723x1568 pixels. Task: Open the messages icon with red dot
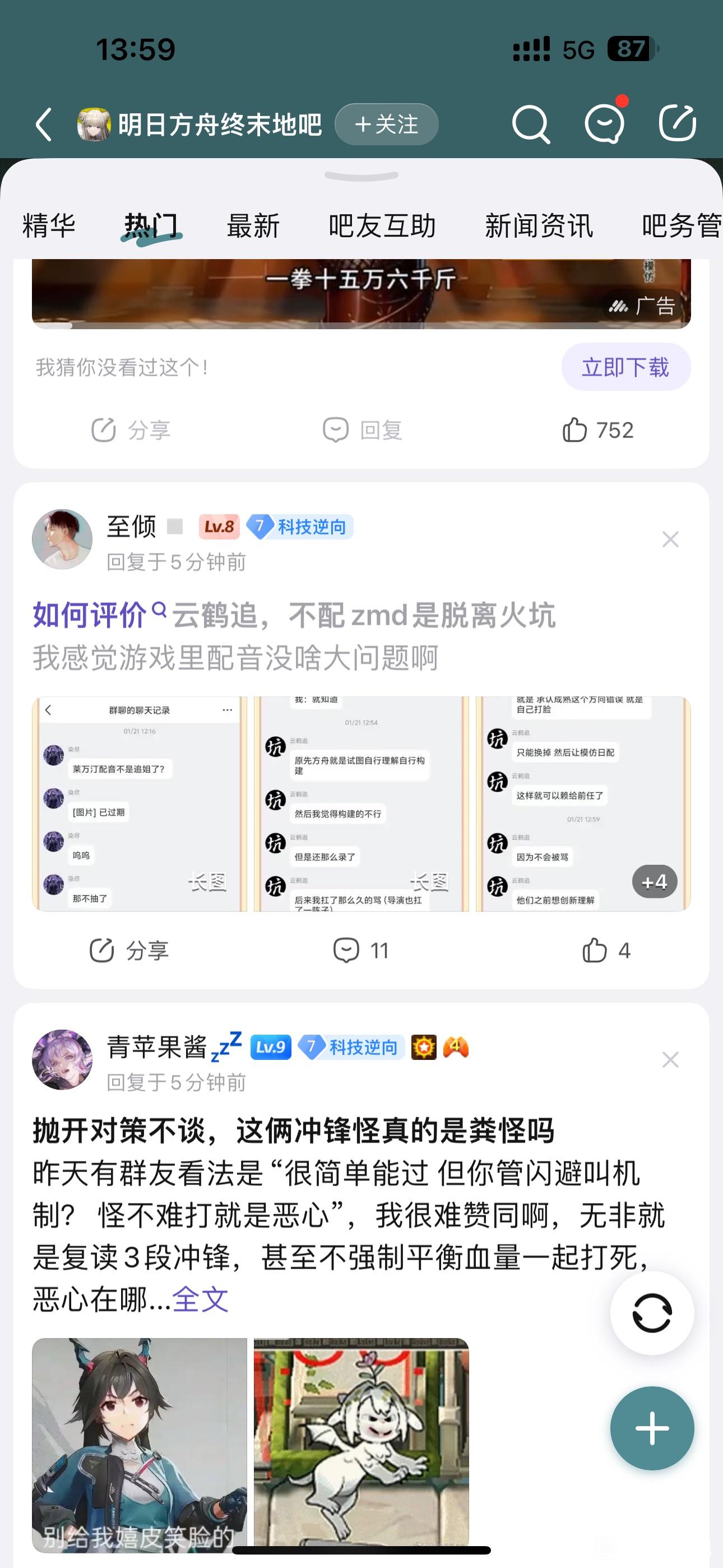point(604,125)
